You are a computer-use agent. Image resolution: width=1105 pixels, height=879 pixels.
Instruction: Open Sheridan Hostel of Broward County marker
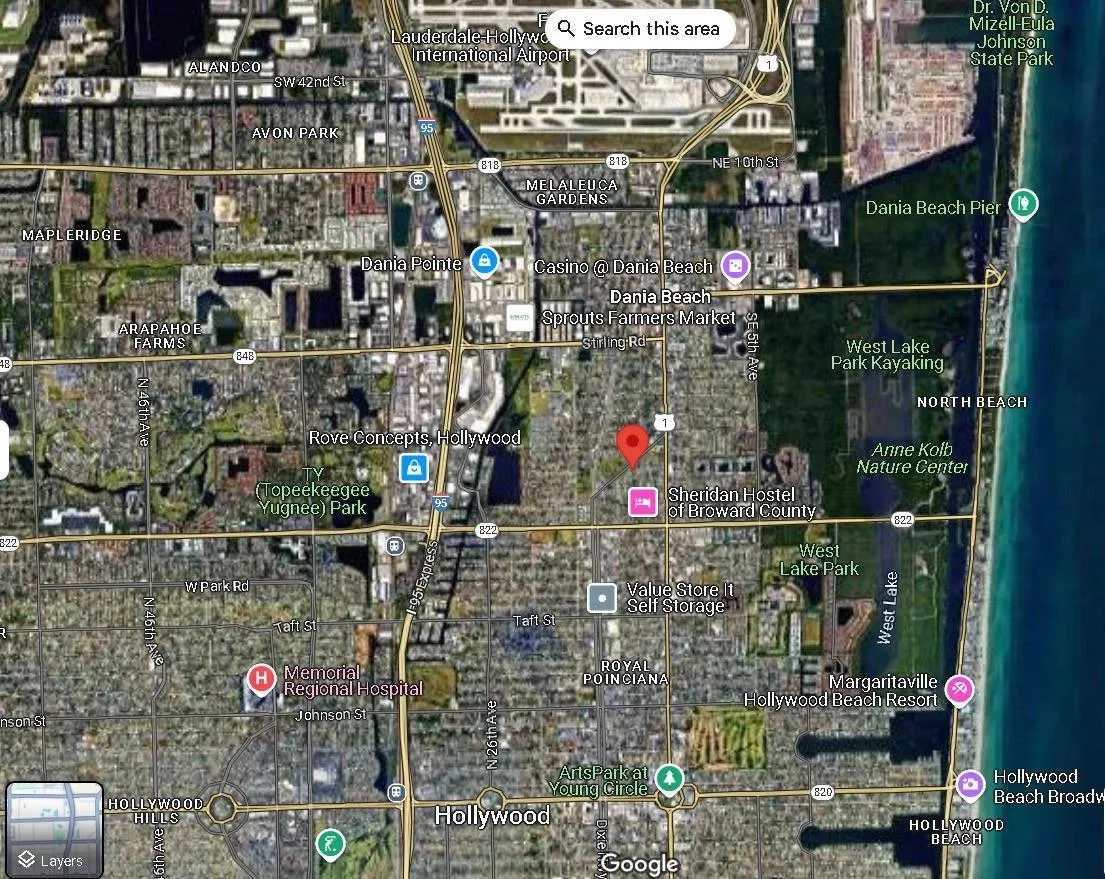point(642,501)
